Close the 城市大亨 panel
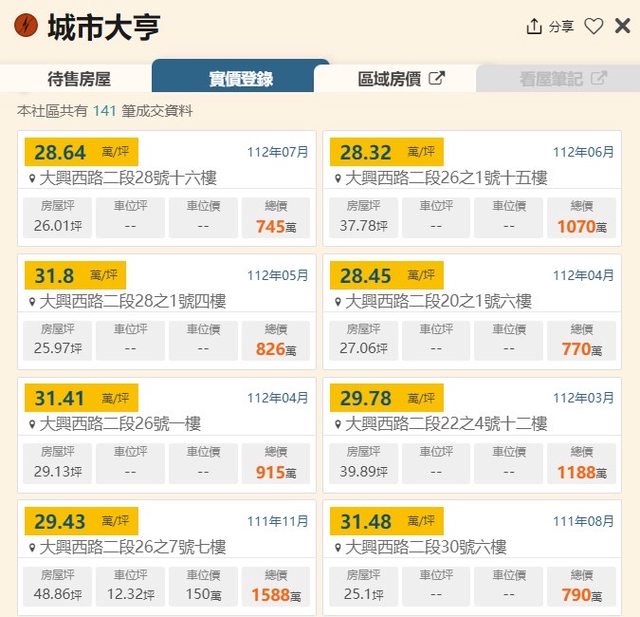 point(623,26)
